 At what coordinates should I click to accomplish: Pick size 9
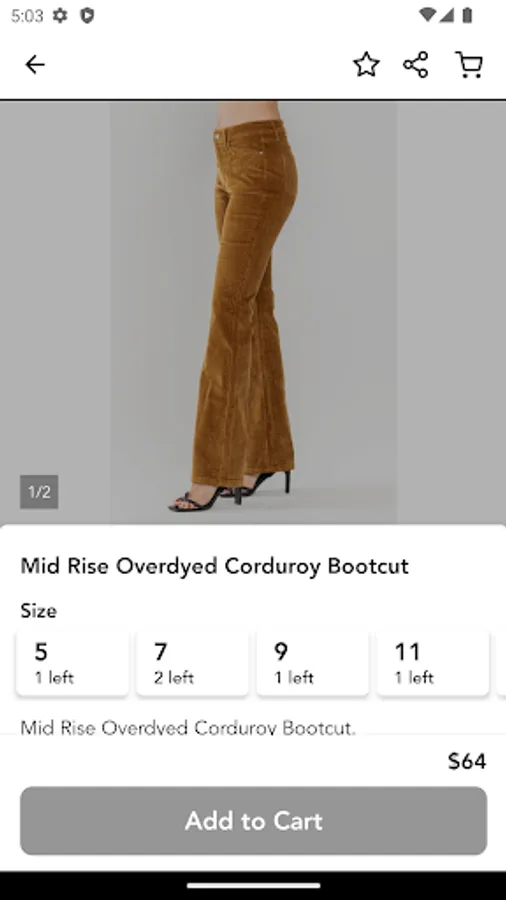[313, 663]
